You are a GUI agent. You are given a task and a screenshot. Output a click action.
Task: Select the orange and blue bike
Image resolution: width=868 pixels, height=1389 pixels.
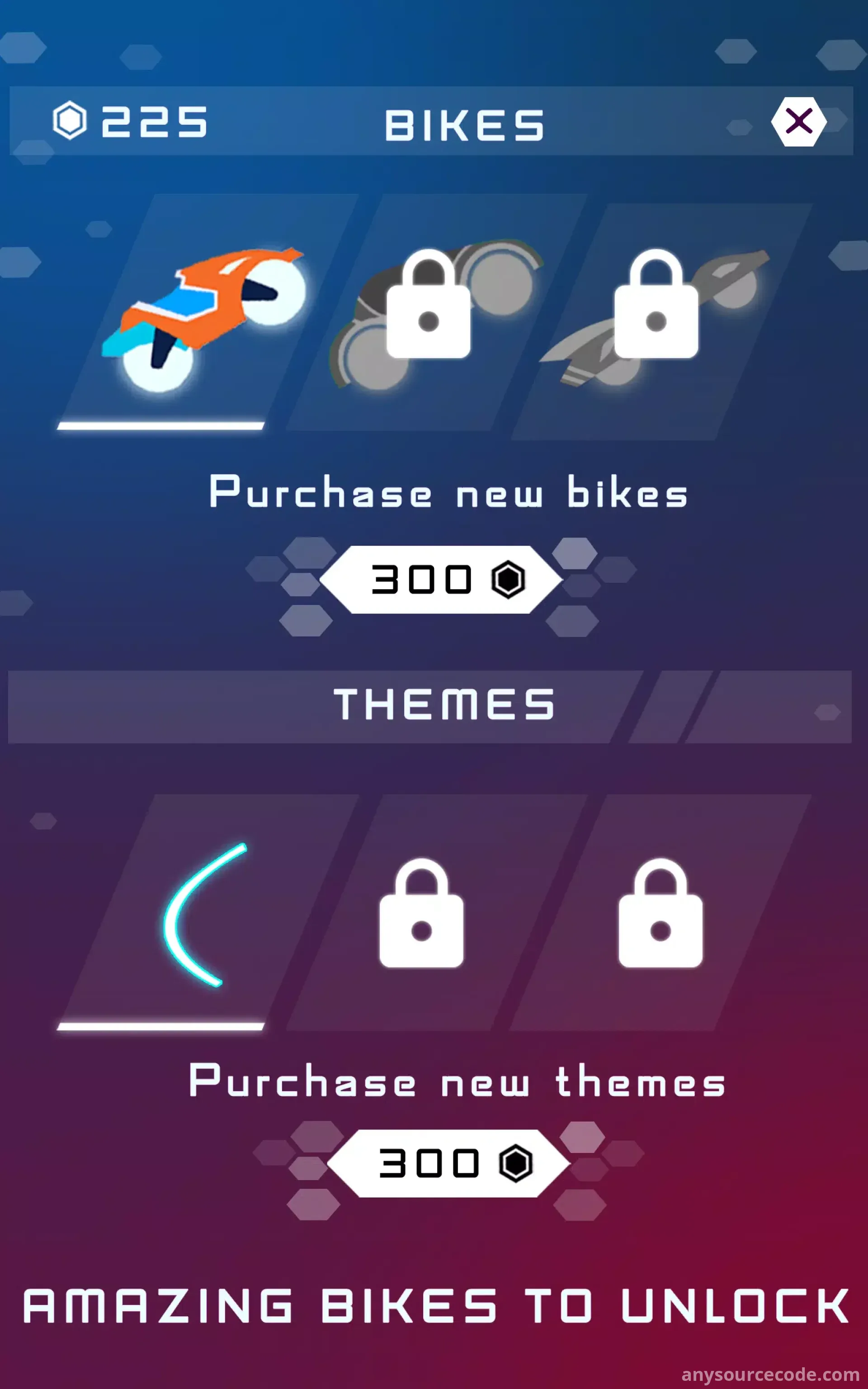pyautogui.click(x=208, y=312)
